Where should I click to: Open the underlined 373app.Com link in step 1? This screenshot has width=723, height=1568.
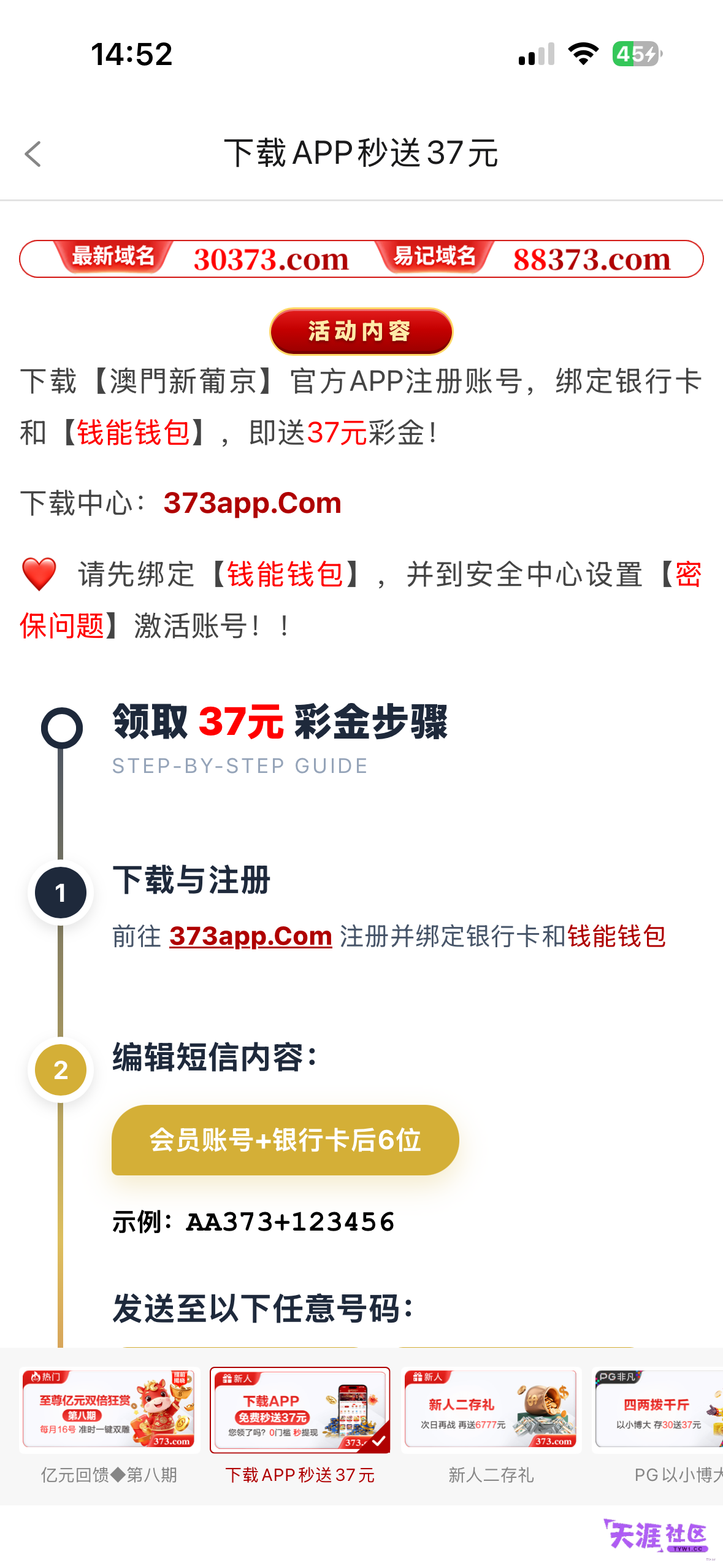click(251, 936)
